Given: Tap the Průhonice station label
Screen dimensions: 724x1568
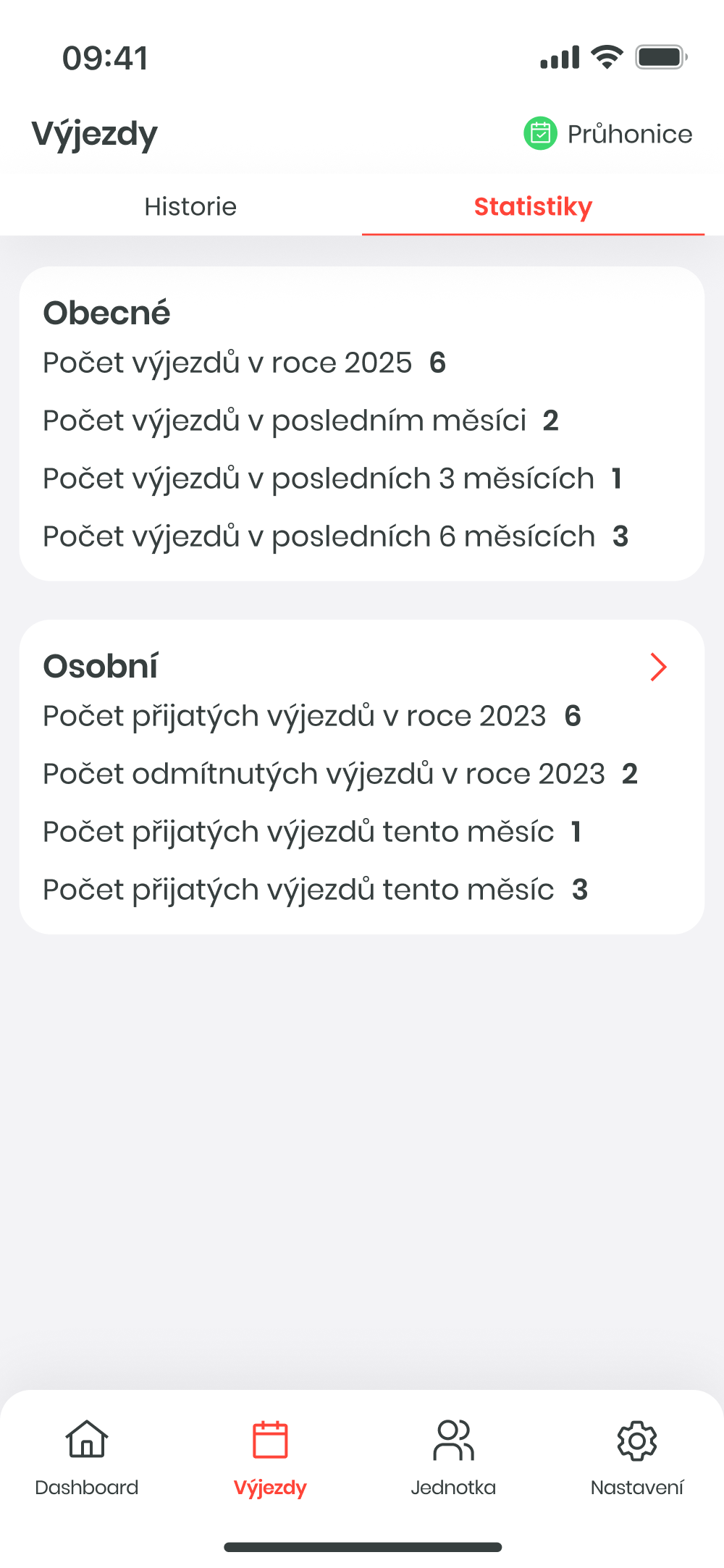Looking at the screenshot, I should coord(631,133).
